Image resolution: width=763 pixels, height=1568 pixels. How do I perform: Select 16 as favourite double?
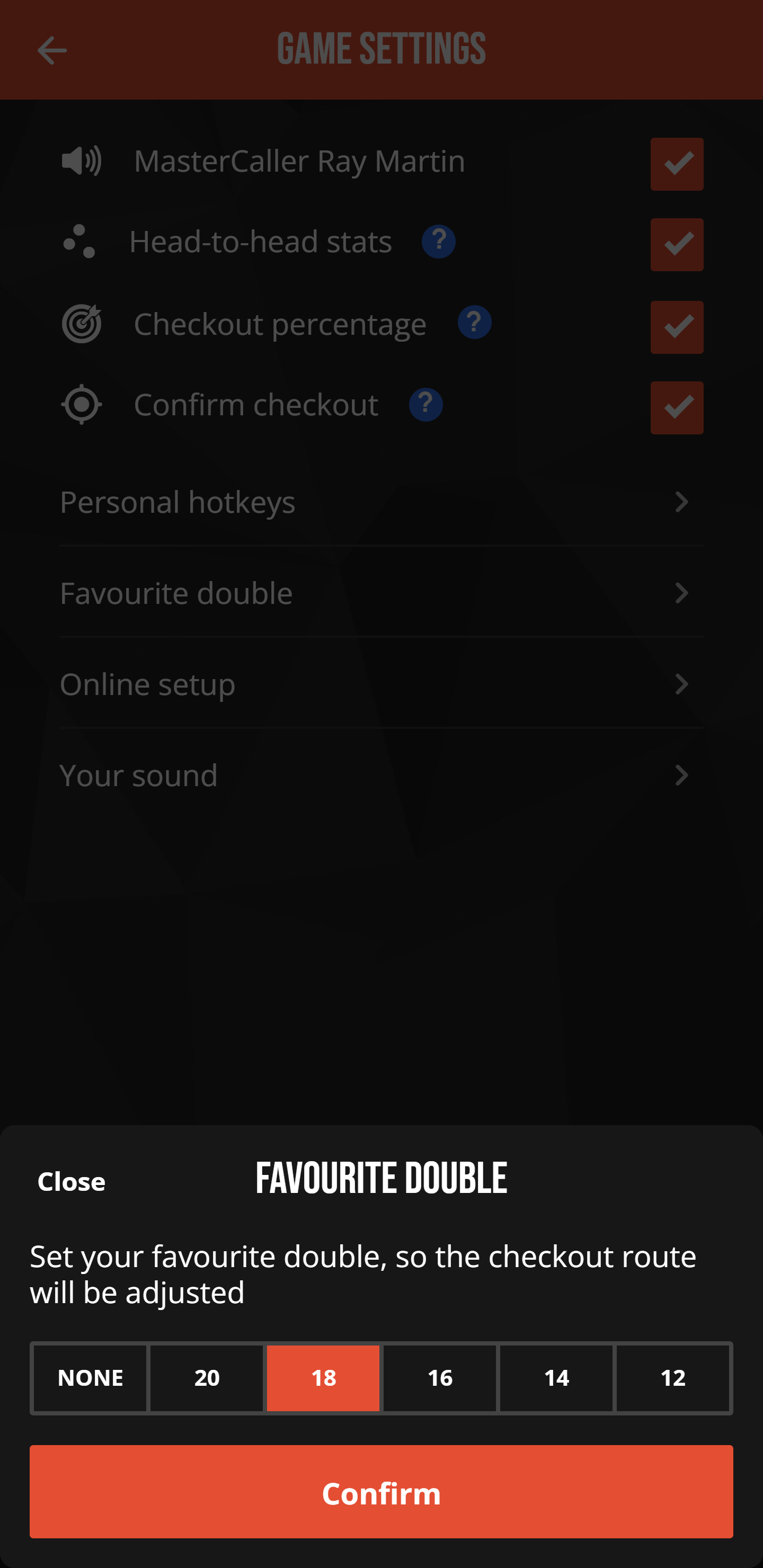[440, 1377]
